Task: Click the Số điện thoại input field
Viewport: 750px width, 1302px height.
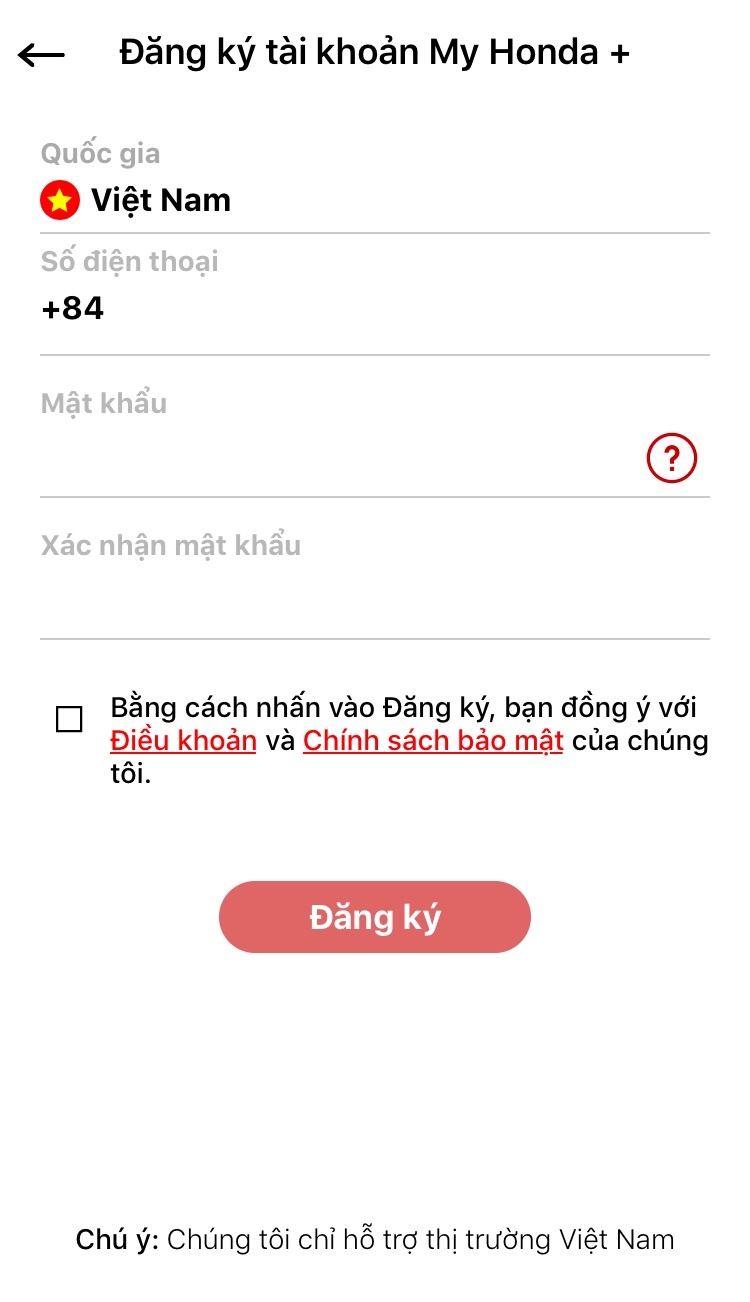Action: [x=375, y=308]
